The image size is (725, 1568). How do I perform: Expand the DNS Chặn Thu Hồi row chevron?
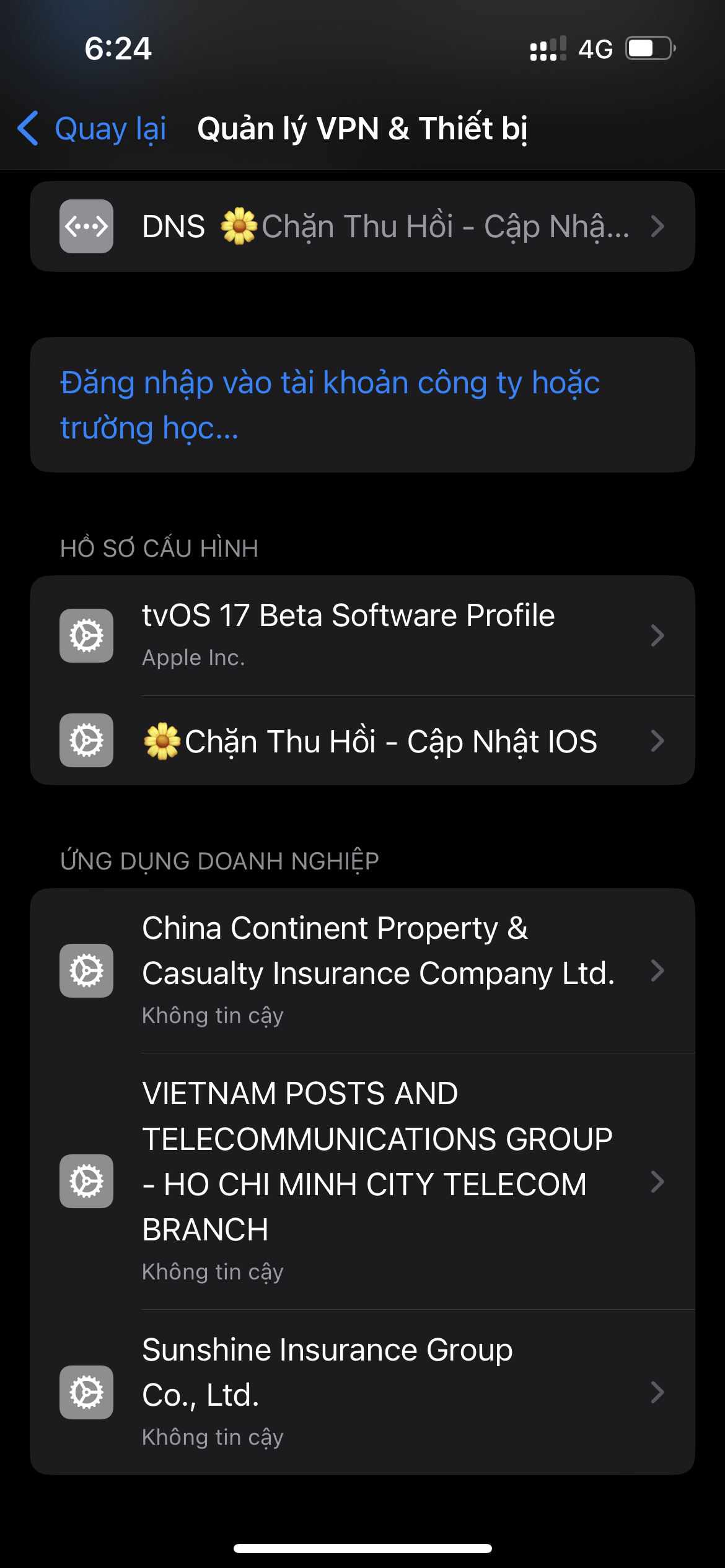657,227
